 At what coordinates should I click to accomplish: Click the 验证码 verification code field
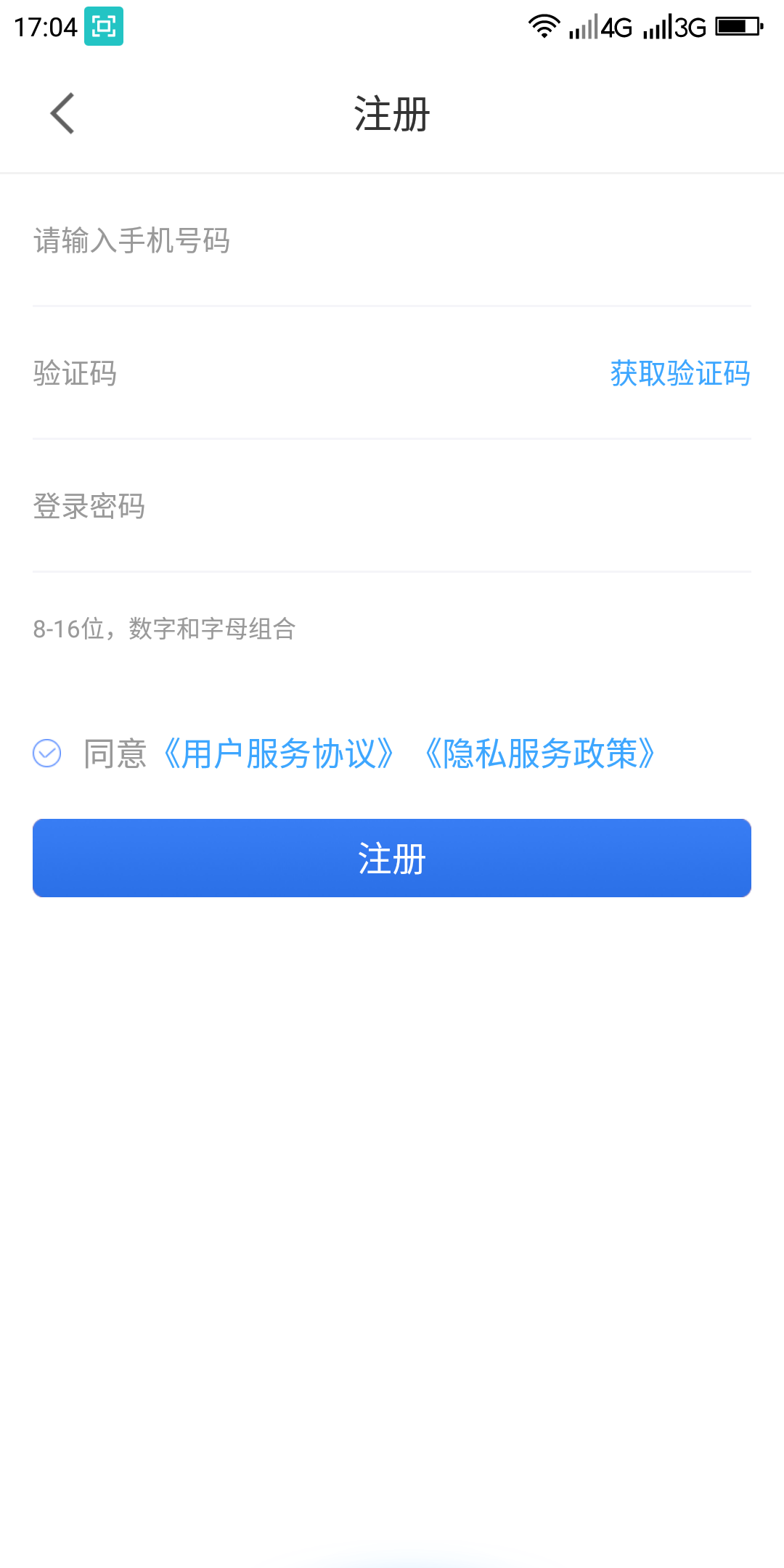point(290,374)
